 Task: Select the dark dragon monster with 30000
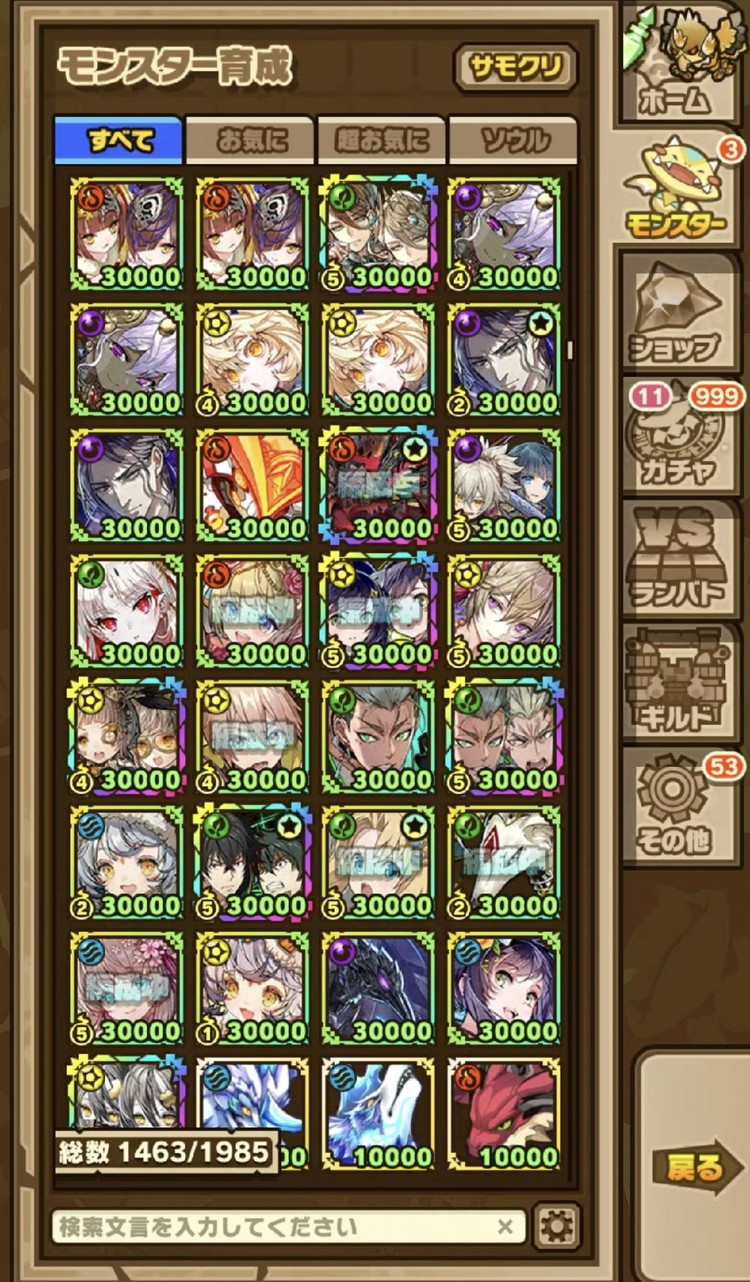(379, 987)
